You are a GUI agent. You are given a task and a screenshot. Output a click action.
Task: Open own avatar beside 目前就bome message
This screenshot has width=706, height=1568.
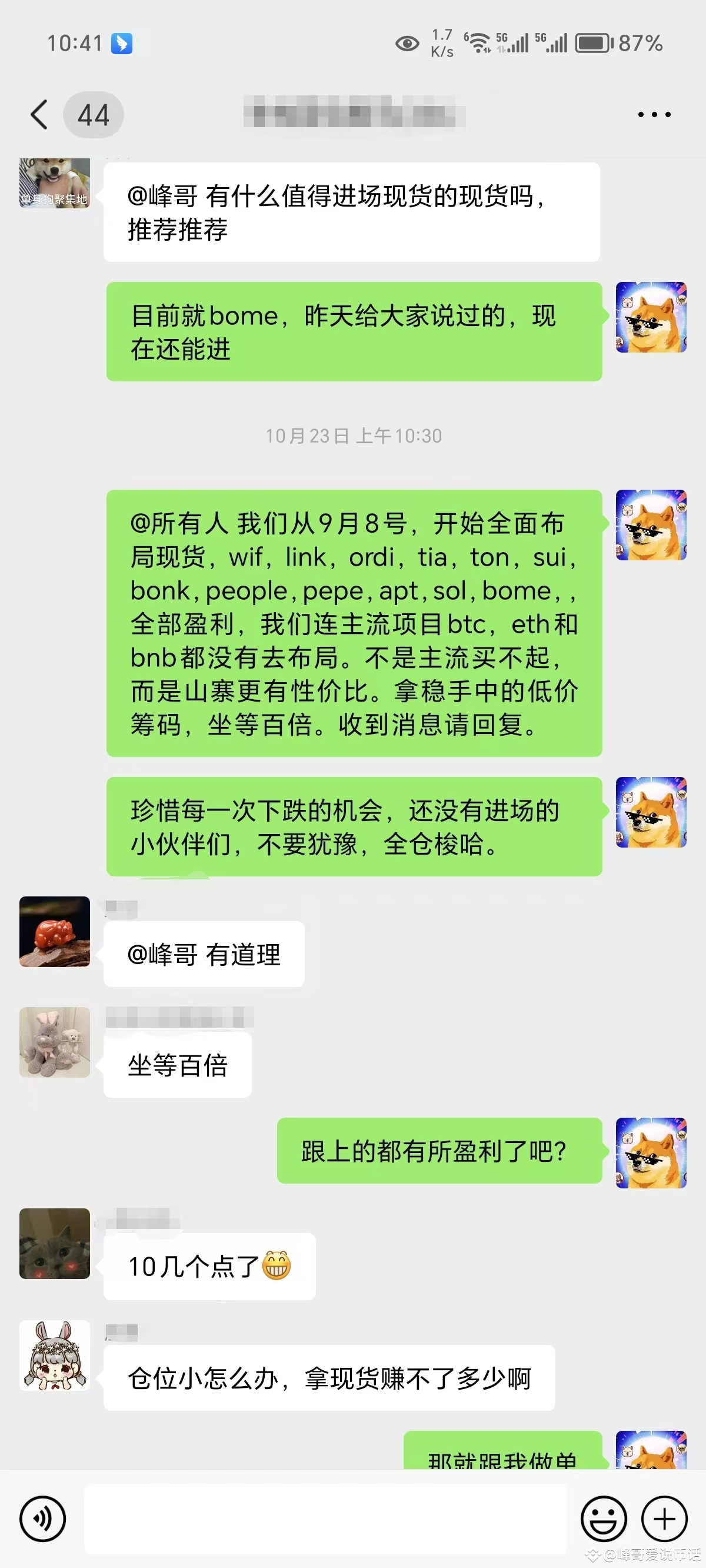coord(651,317)
